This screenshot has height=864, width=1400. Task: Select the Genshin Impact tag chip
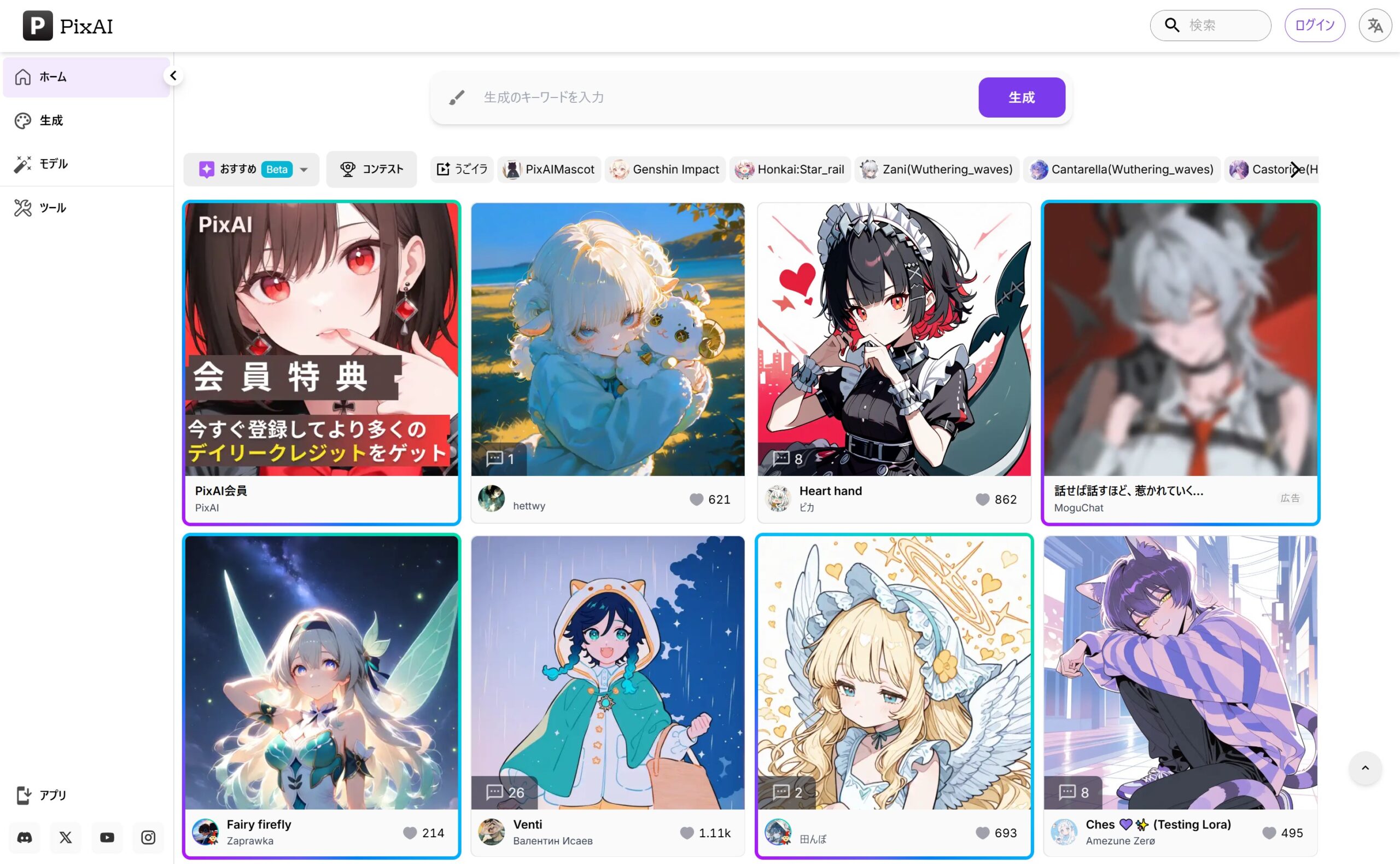click(x=664, y=170)
